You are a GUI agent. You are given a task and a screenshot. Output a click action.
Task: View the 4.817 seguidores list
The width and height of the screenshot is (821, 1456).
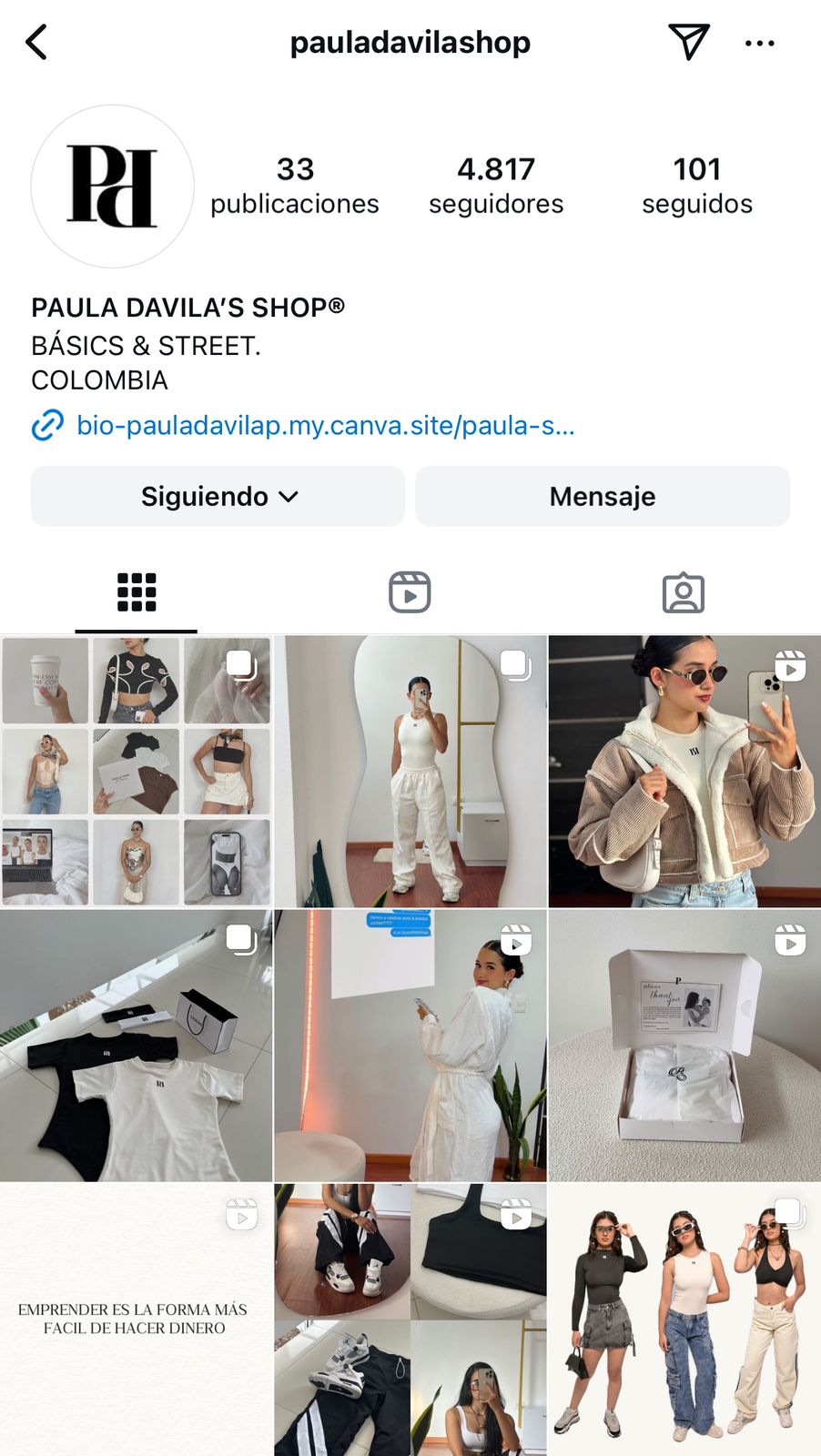click(496, 186)
